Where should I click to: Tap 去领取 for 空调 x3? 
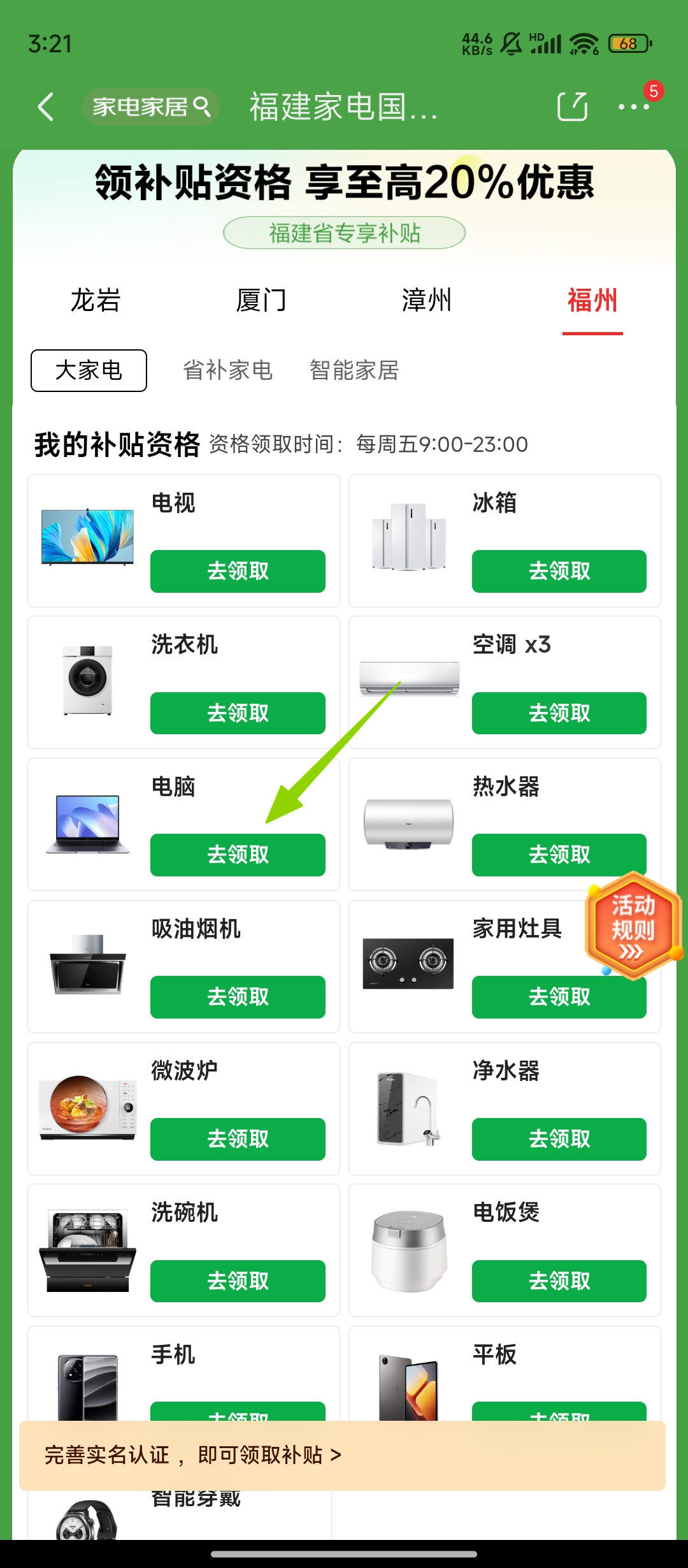coord(559,713)
